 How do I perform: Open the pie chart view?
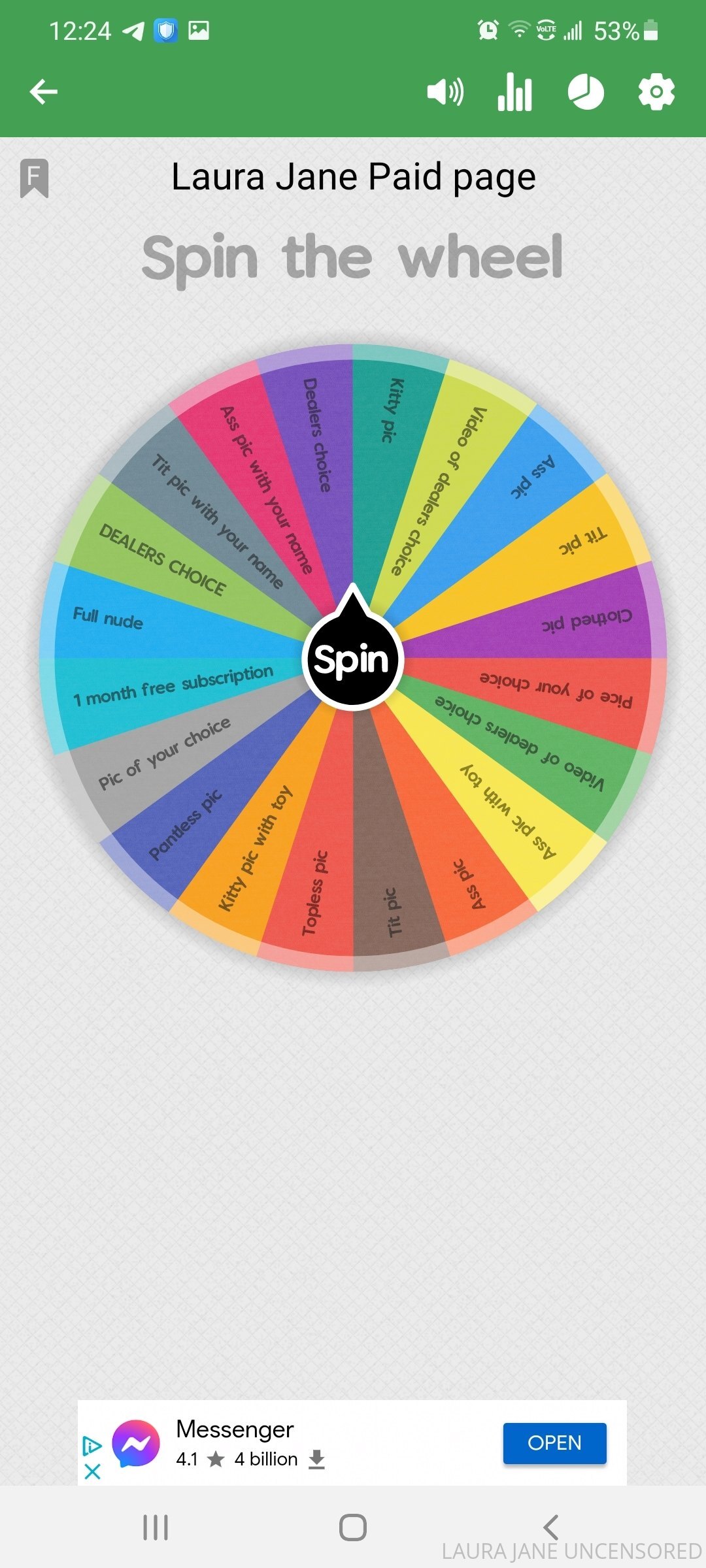click(x=586, y=91)
